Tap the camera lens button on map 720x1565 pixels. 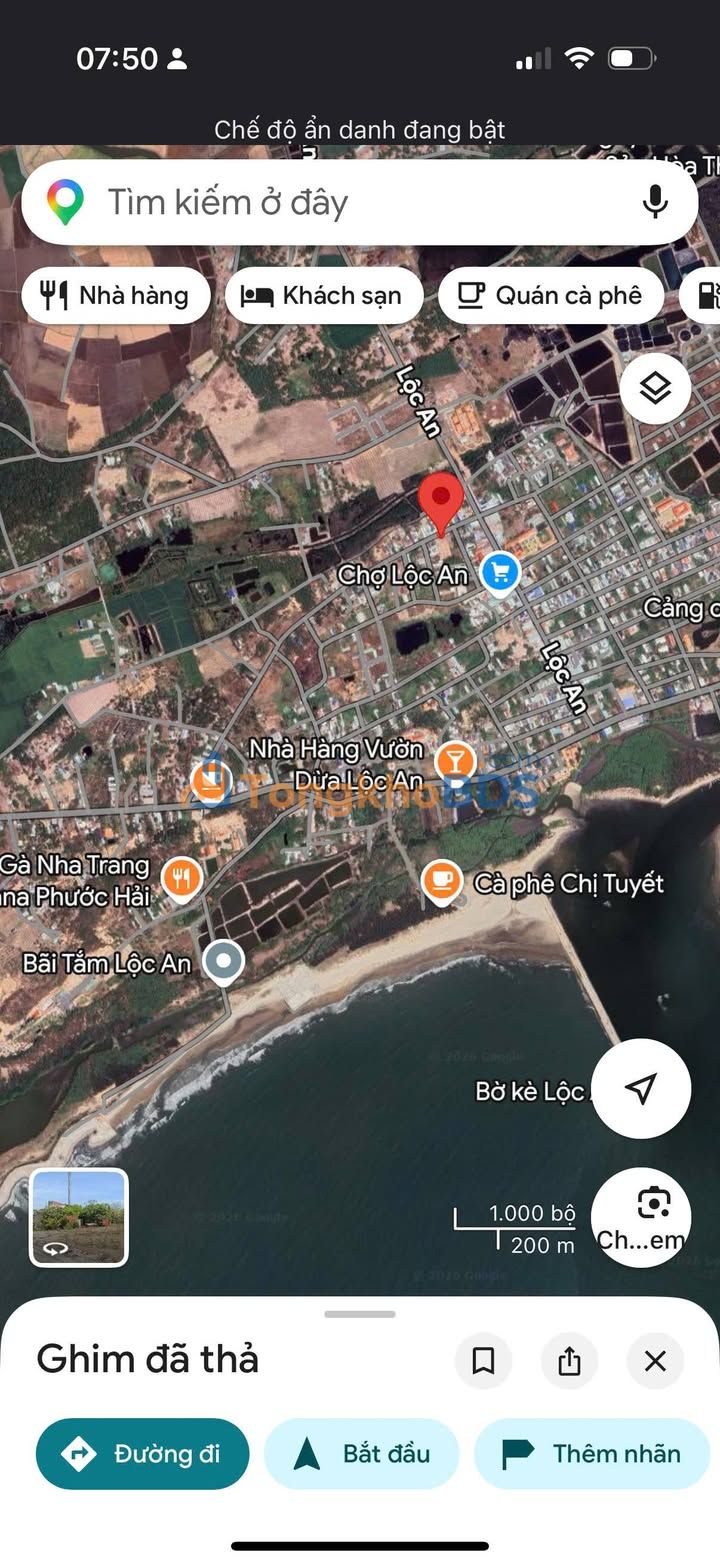(x=641, y=1217)
